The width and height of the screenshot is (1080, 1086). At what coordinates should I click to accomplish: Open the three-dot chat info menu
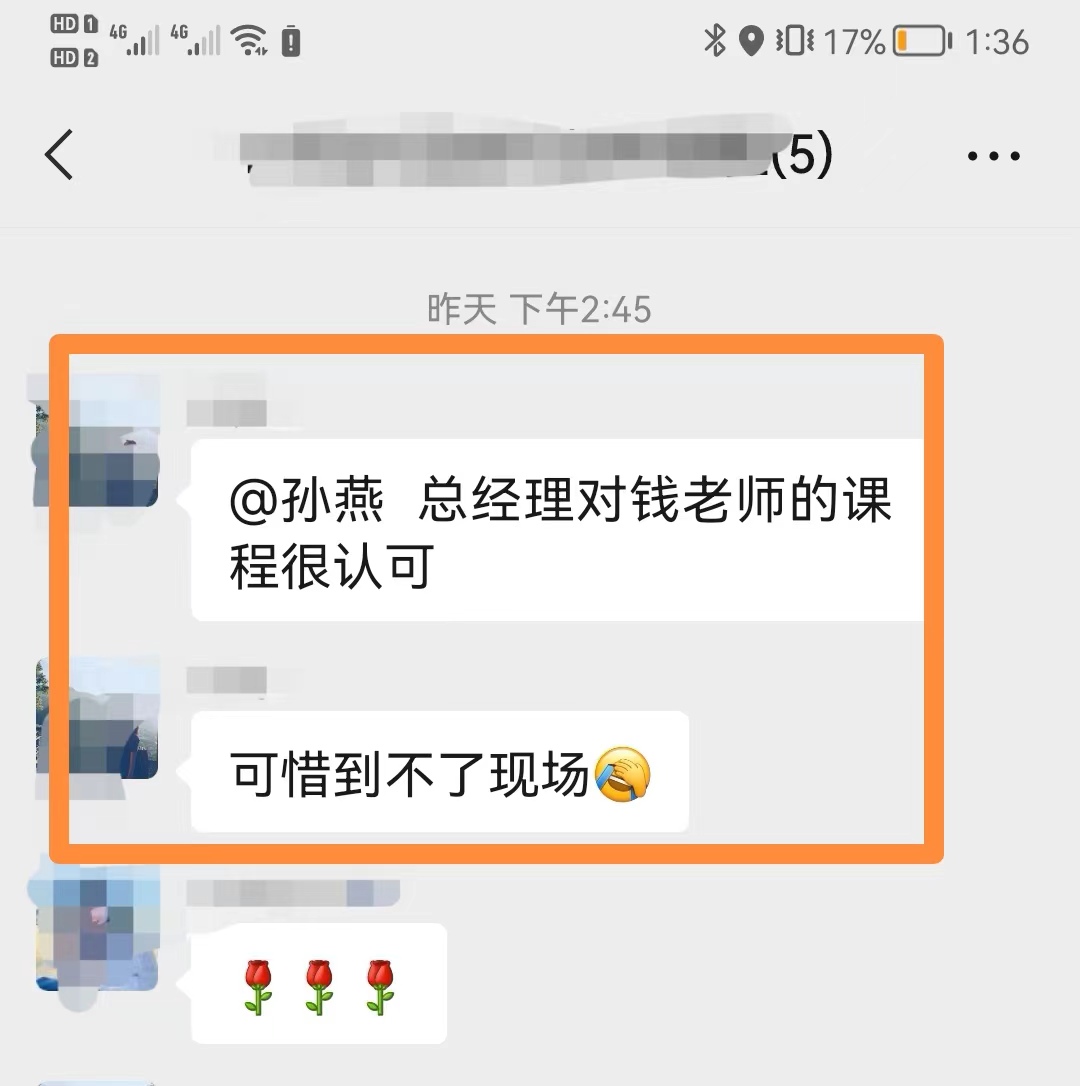[994, 156]
